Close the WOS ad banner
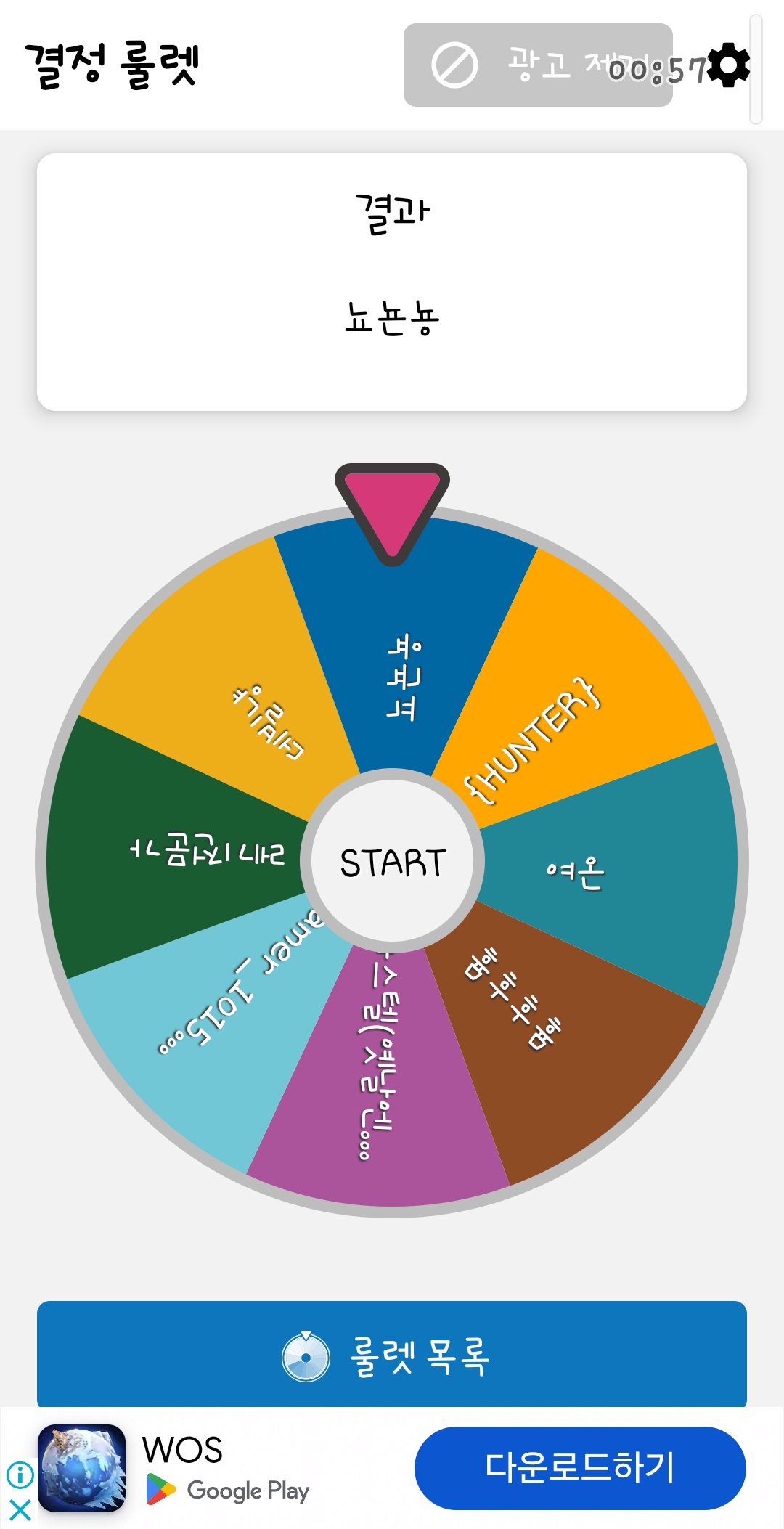Image resolution: width=784 pixels, height=1529 pixels. point(20,1510)
